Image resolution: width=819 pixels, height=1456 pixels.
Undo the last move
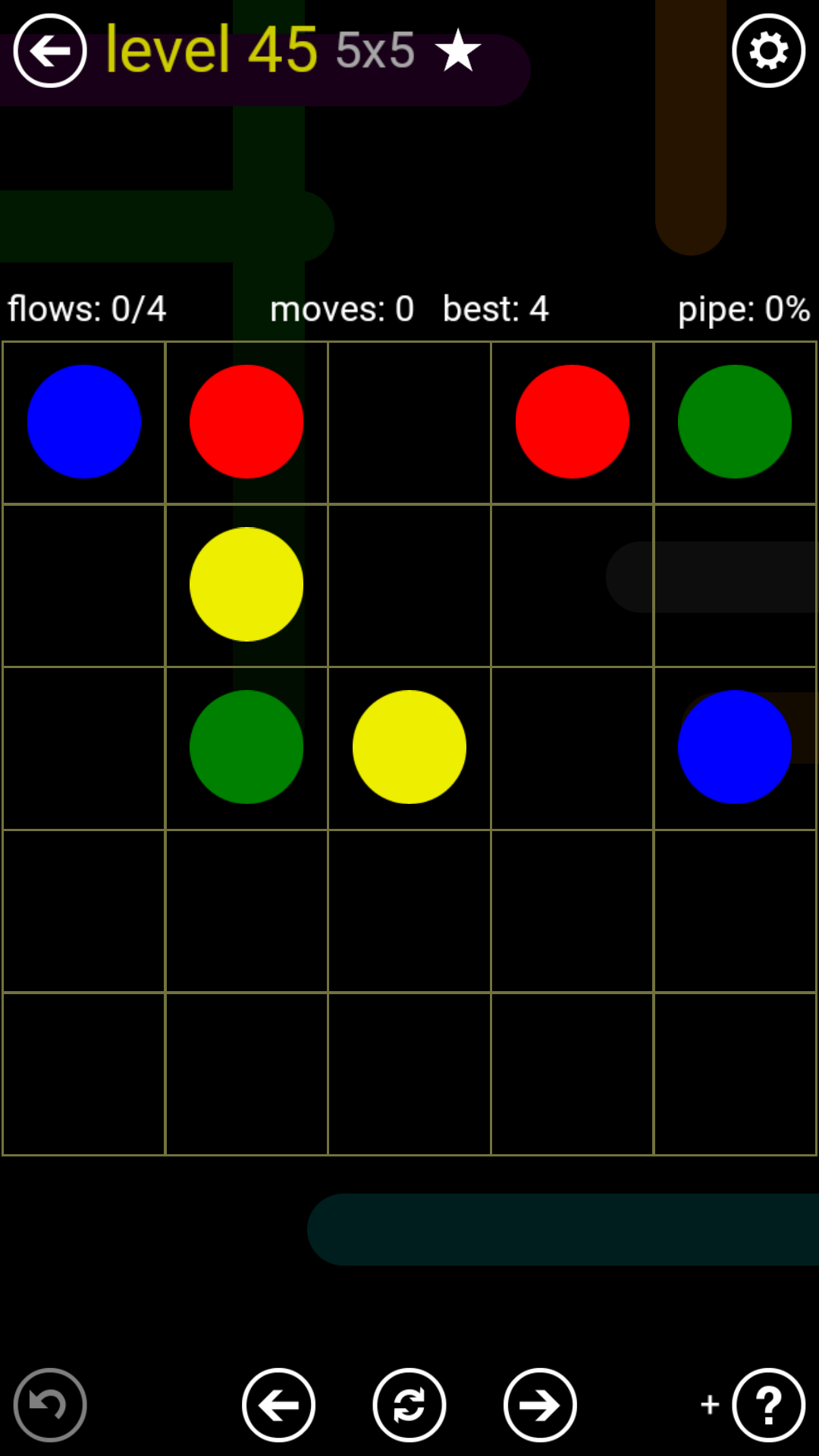tap(50, 1405)
